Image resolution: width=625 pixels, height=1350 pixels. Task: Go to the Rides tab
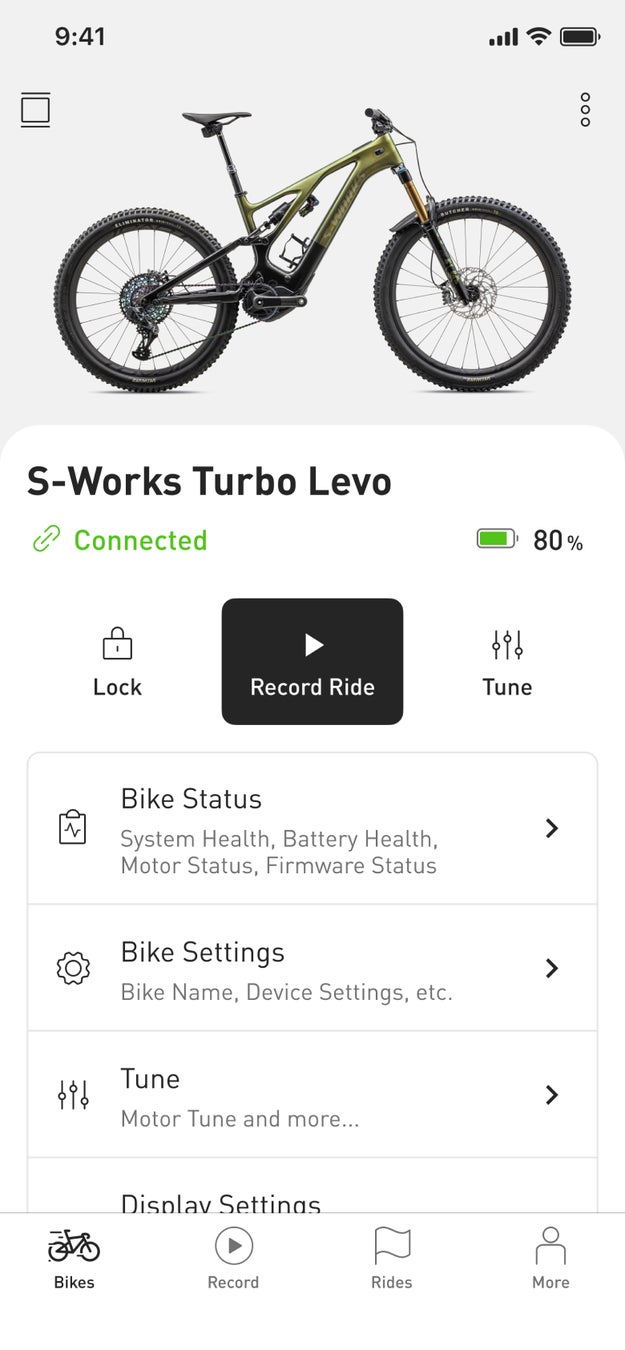point(392,1259)
